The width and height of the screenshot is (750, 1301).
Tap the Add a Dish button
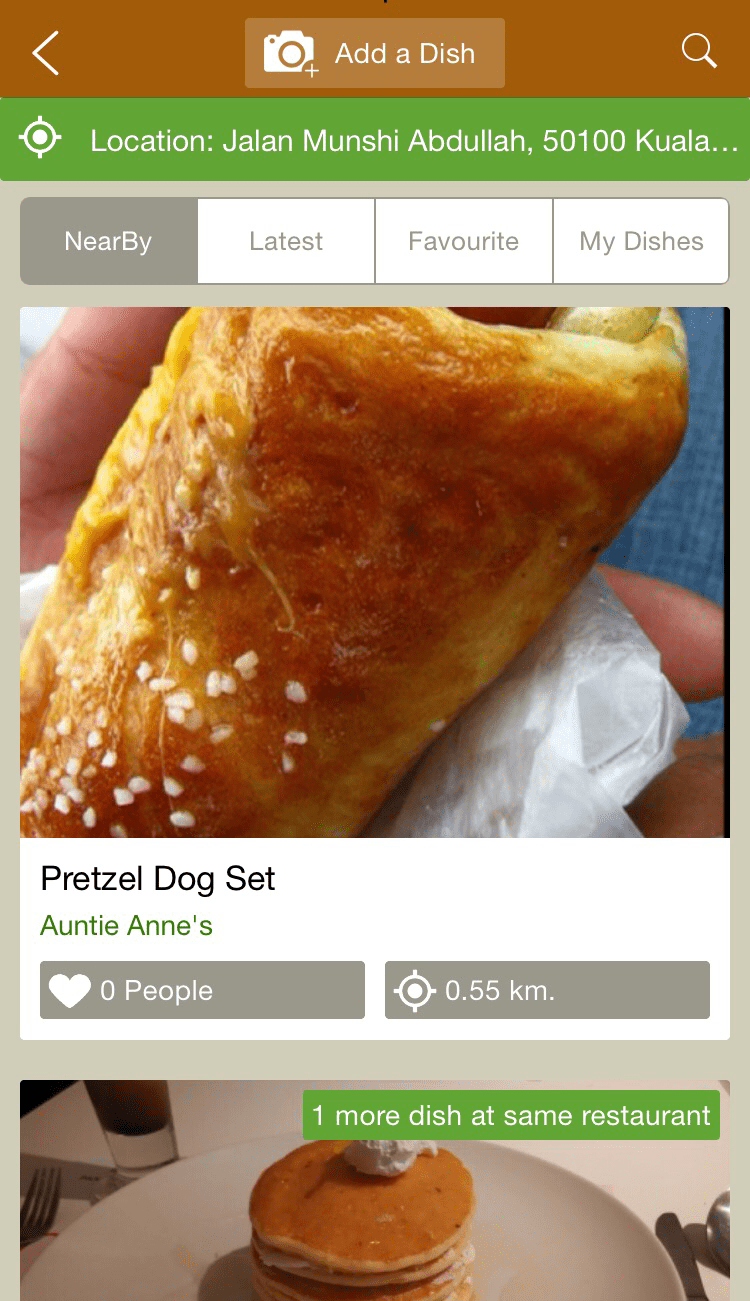tap(375, 53)
